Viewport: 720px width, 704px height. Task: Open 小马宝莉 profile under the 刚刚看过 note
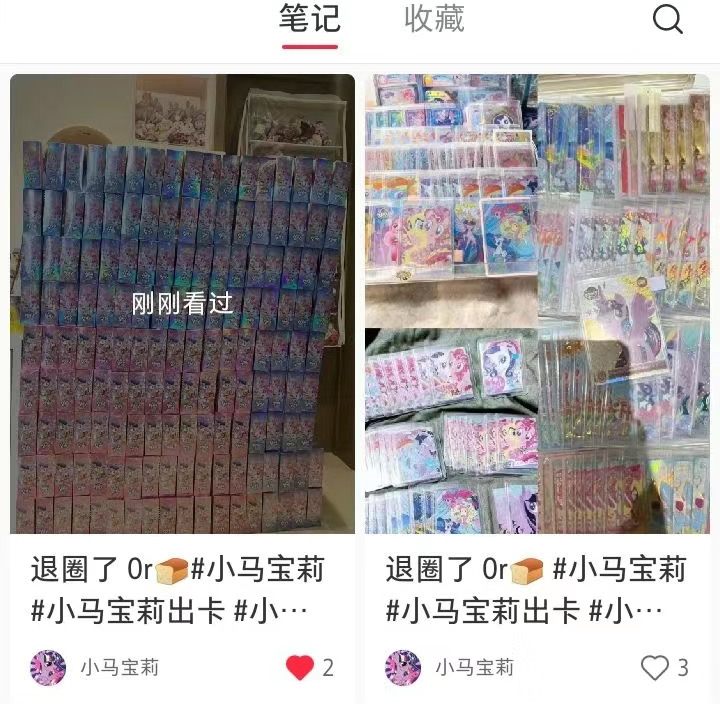[x=95, y=667]
